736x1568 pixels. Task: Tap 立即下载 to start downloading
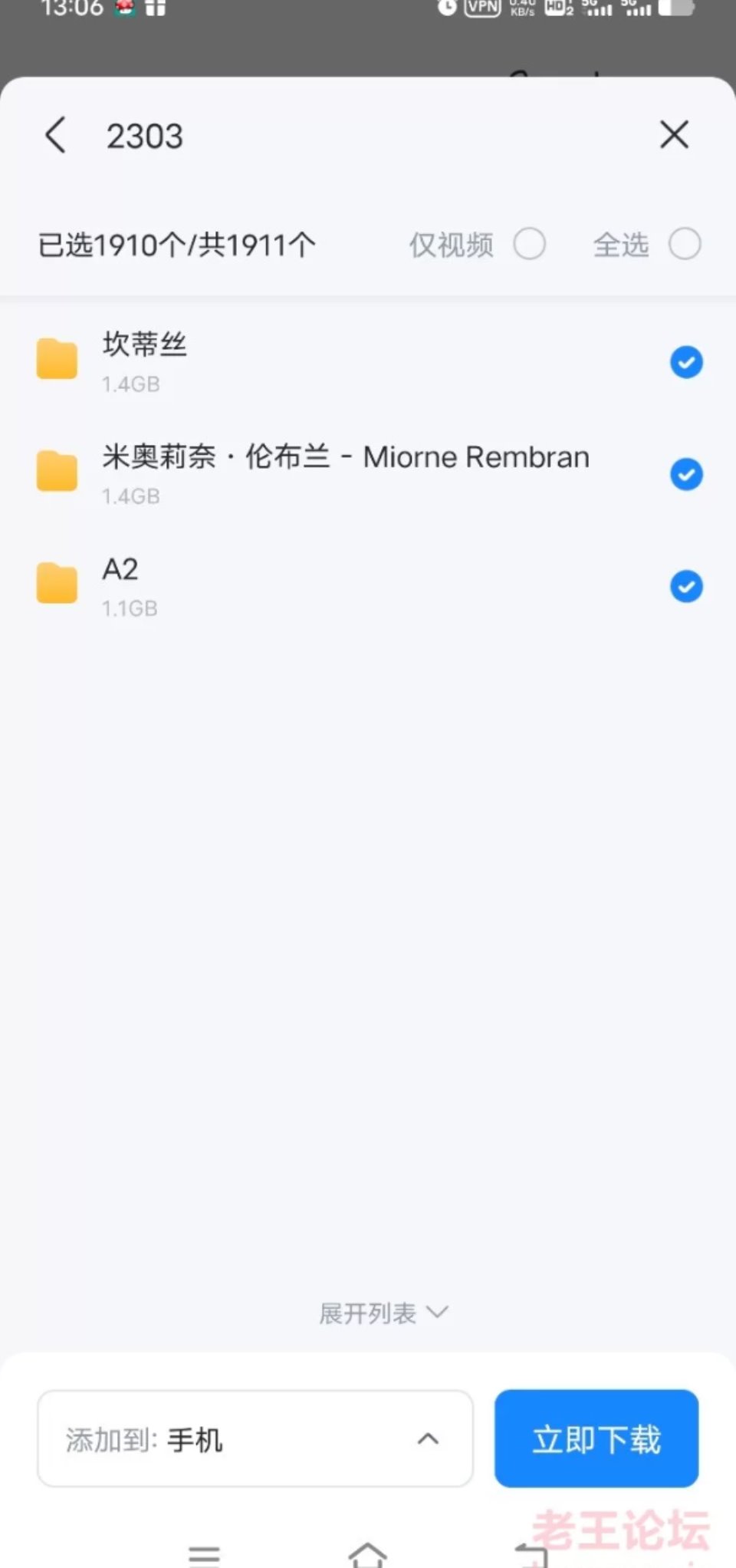tap(596, 1438)
